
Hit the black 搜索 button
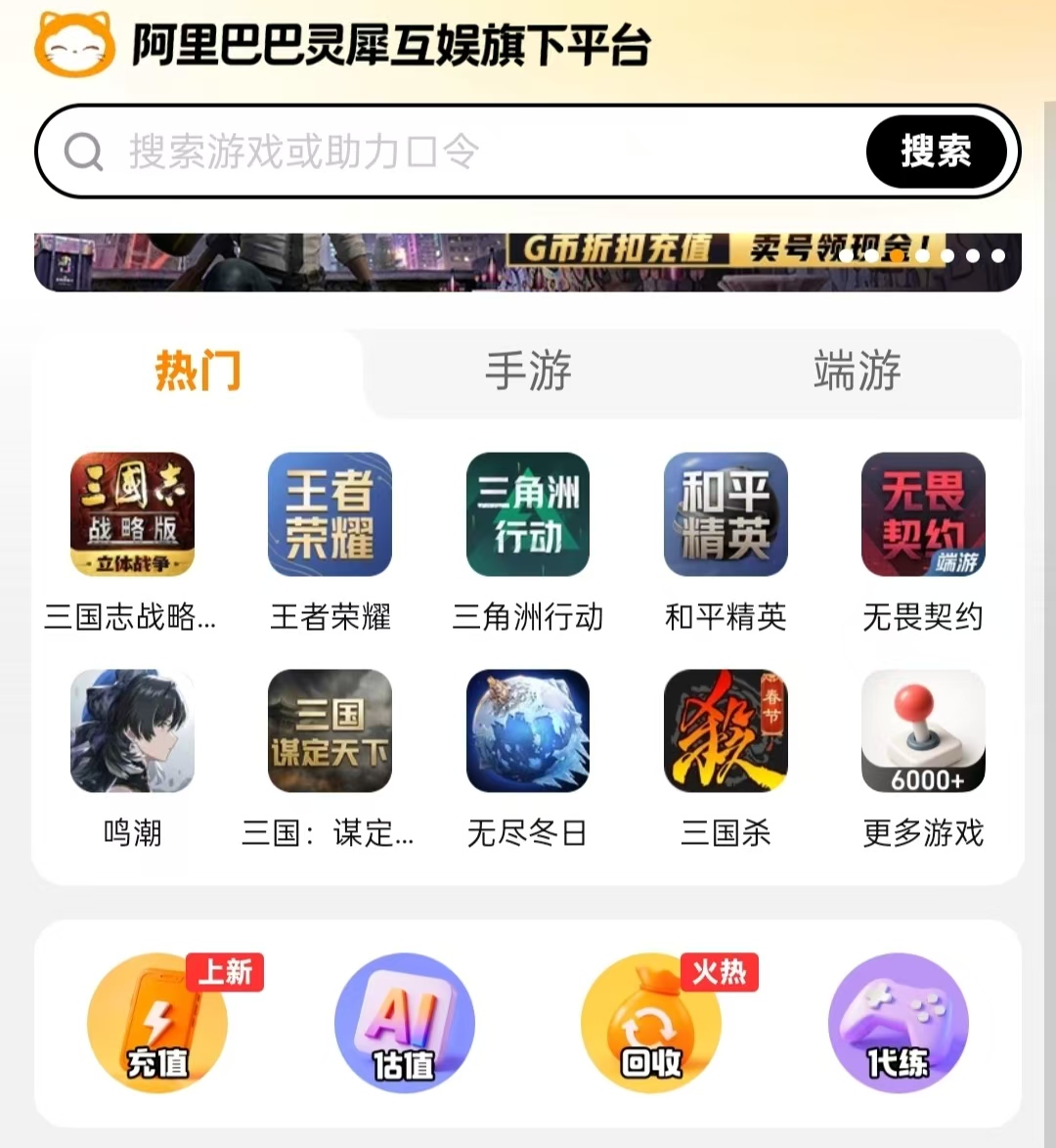point(936,152)
